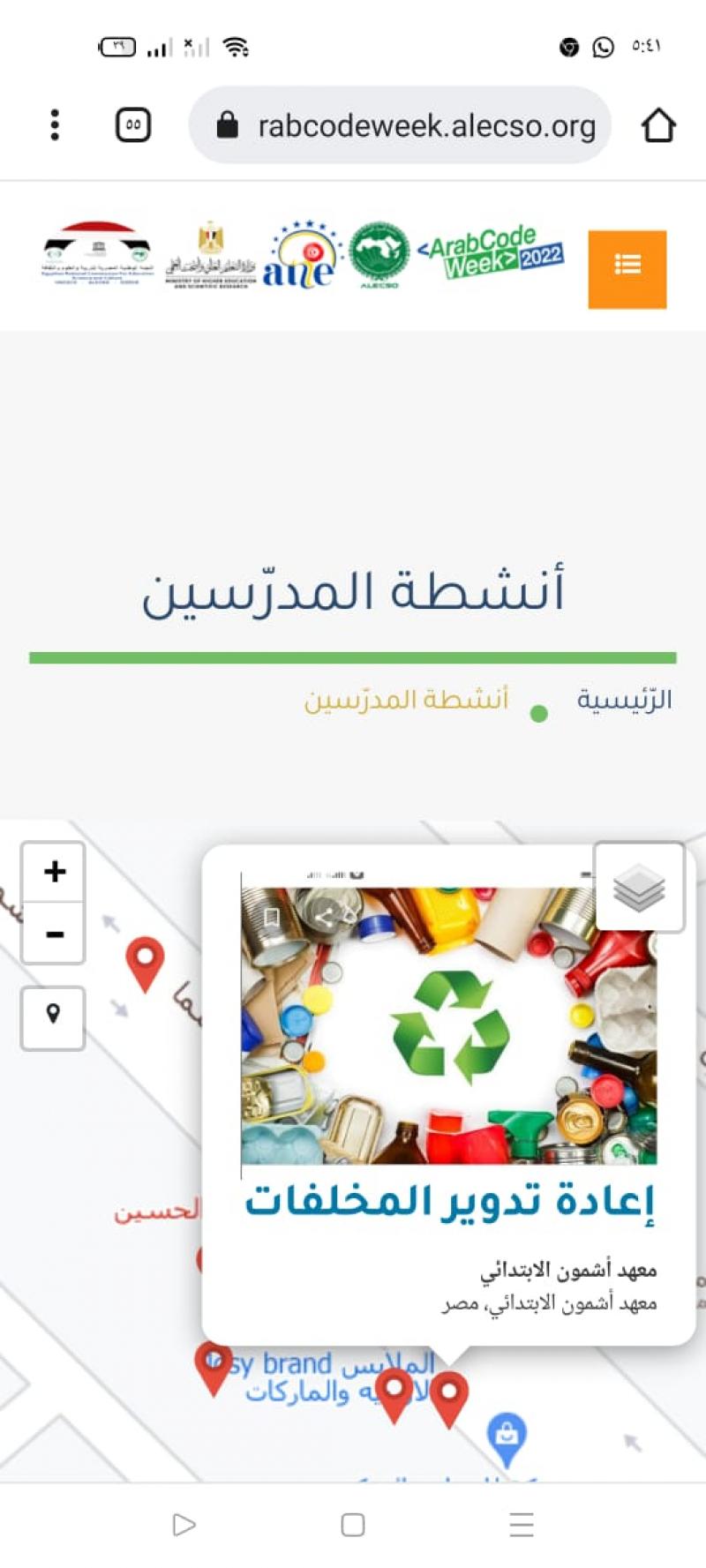Locate my position on the map
This screenshot has width=706, height=1568.
[x=53, y=1017]
